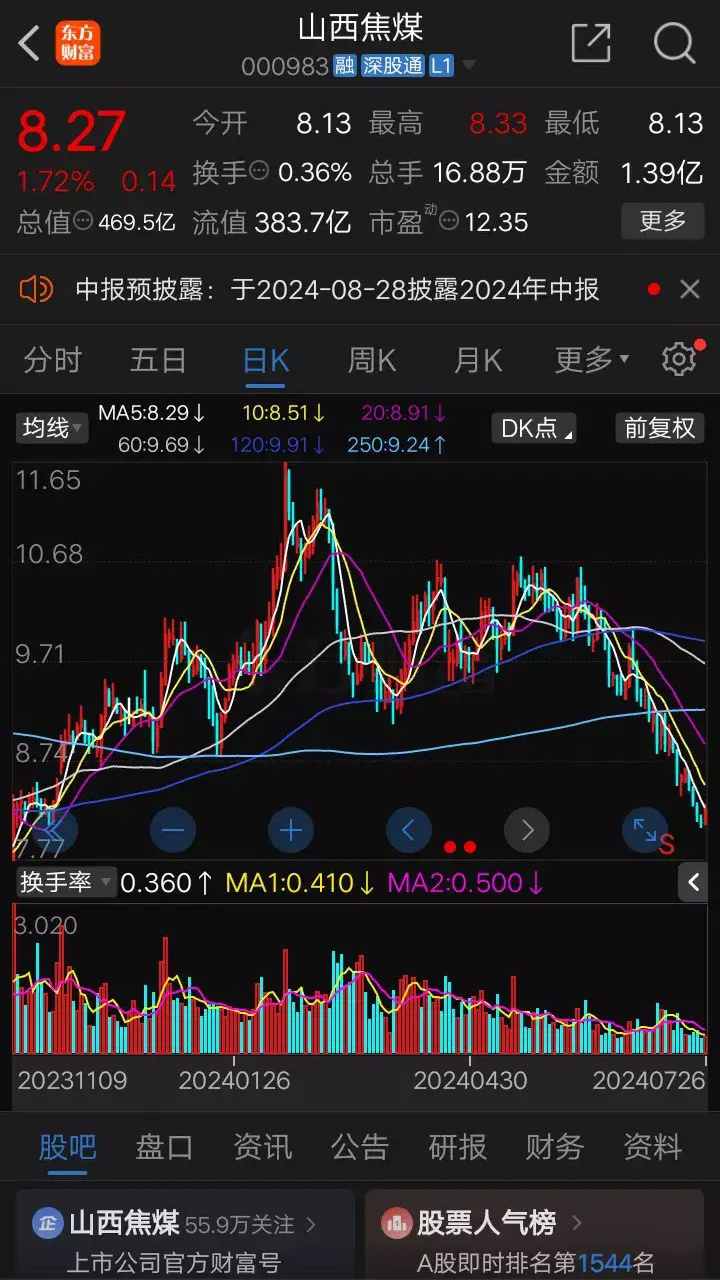Tap 更多 for more quote details
Screen dimensions: 720x1280
663,221
